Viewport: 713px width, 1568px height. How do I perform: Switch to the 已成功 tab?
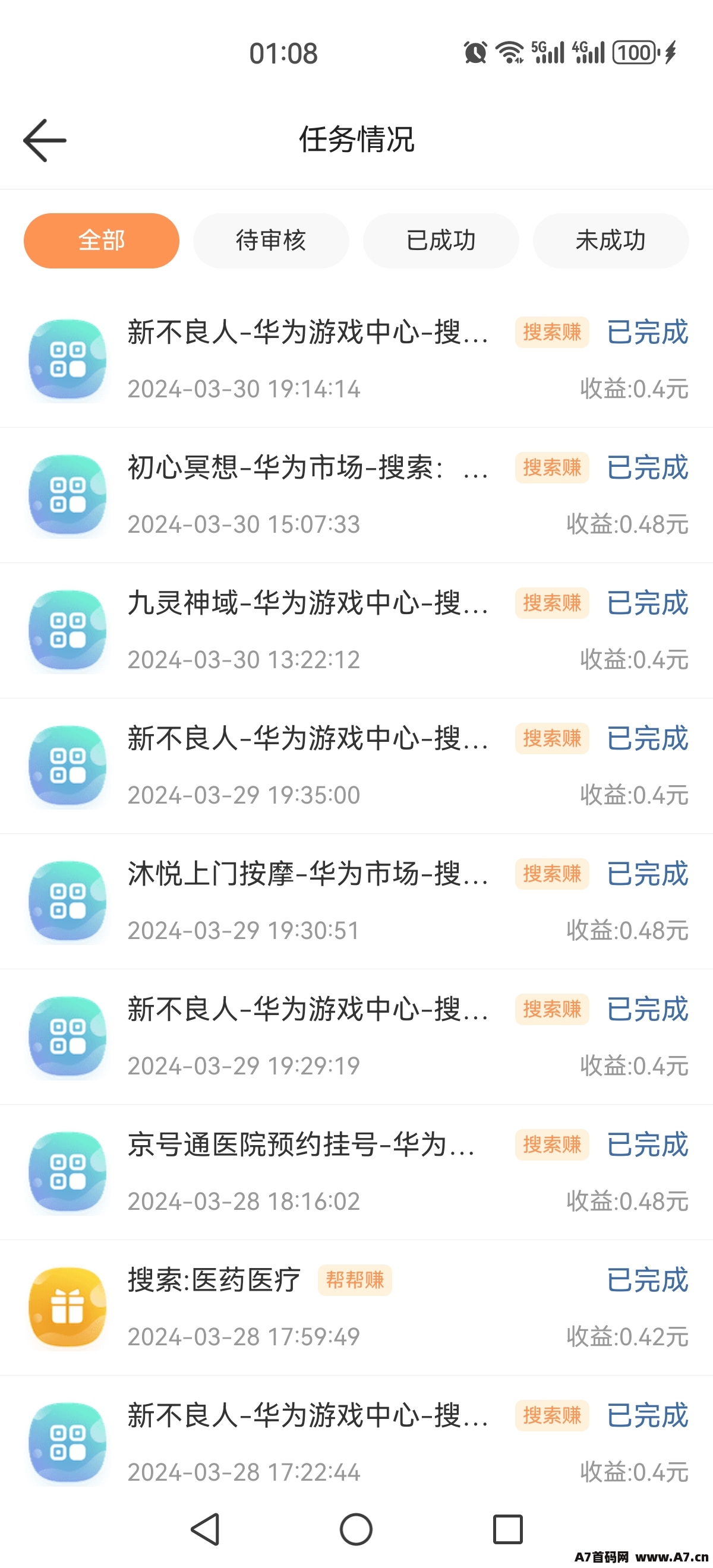coord(441,241)
